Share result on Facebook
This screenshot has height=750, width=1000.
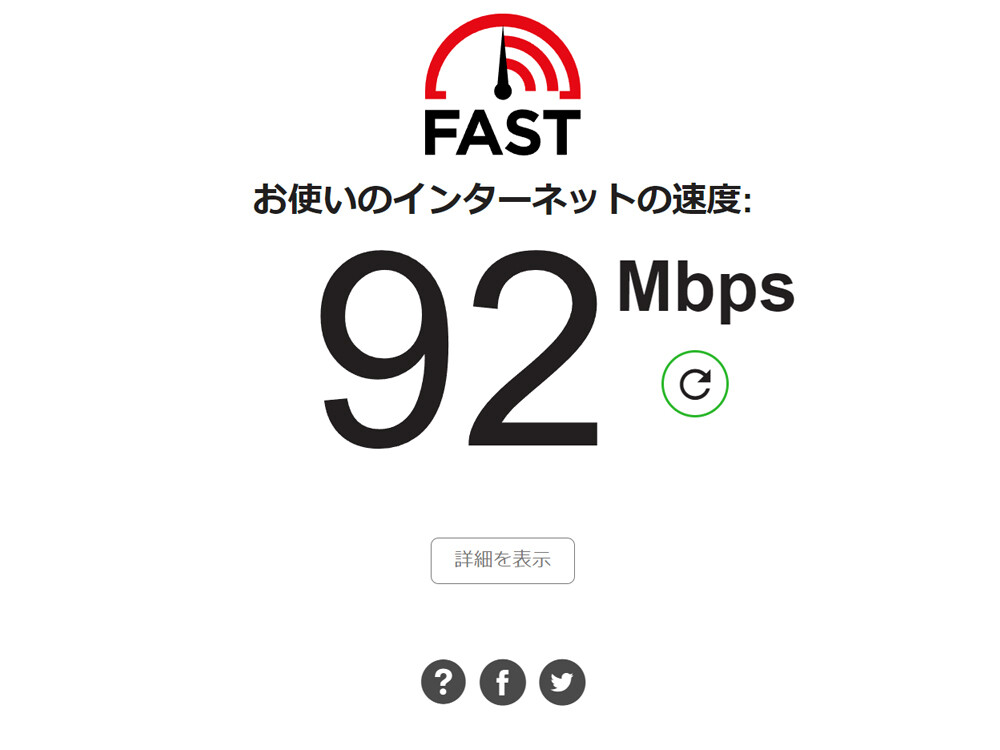[503, 682]
